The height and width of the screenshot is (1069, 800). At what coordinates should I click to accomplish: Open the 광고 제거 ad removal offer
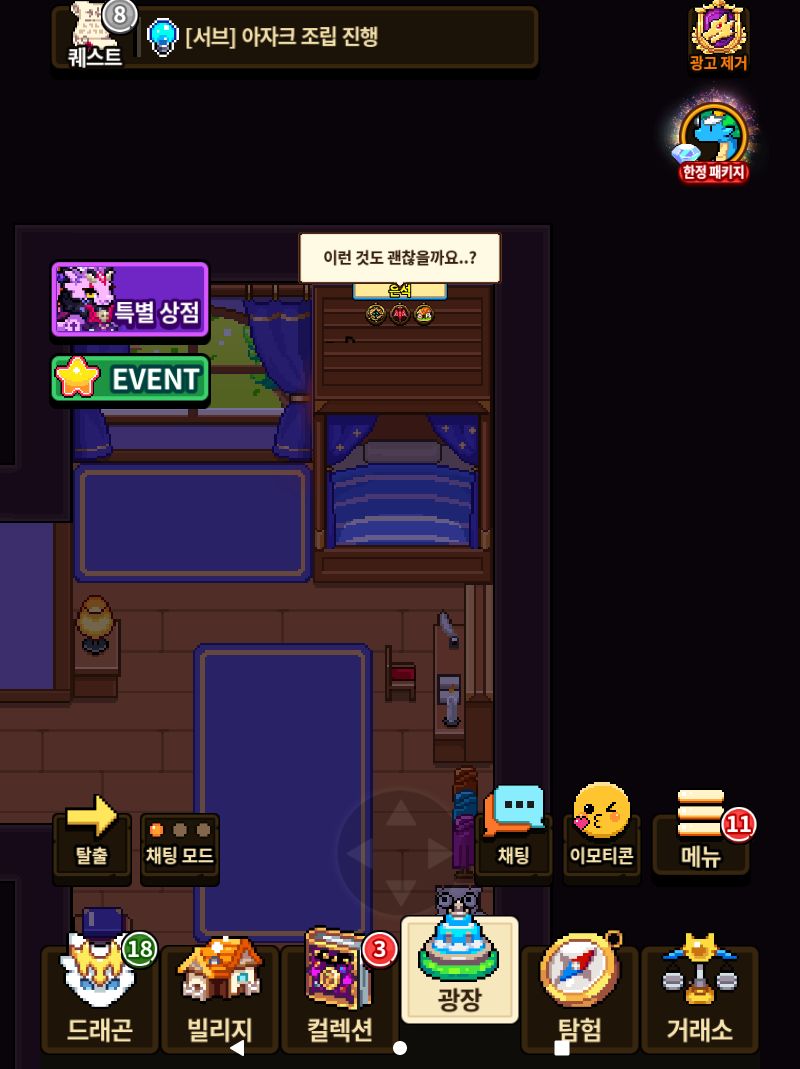(718, 37)
